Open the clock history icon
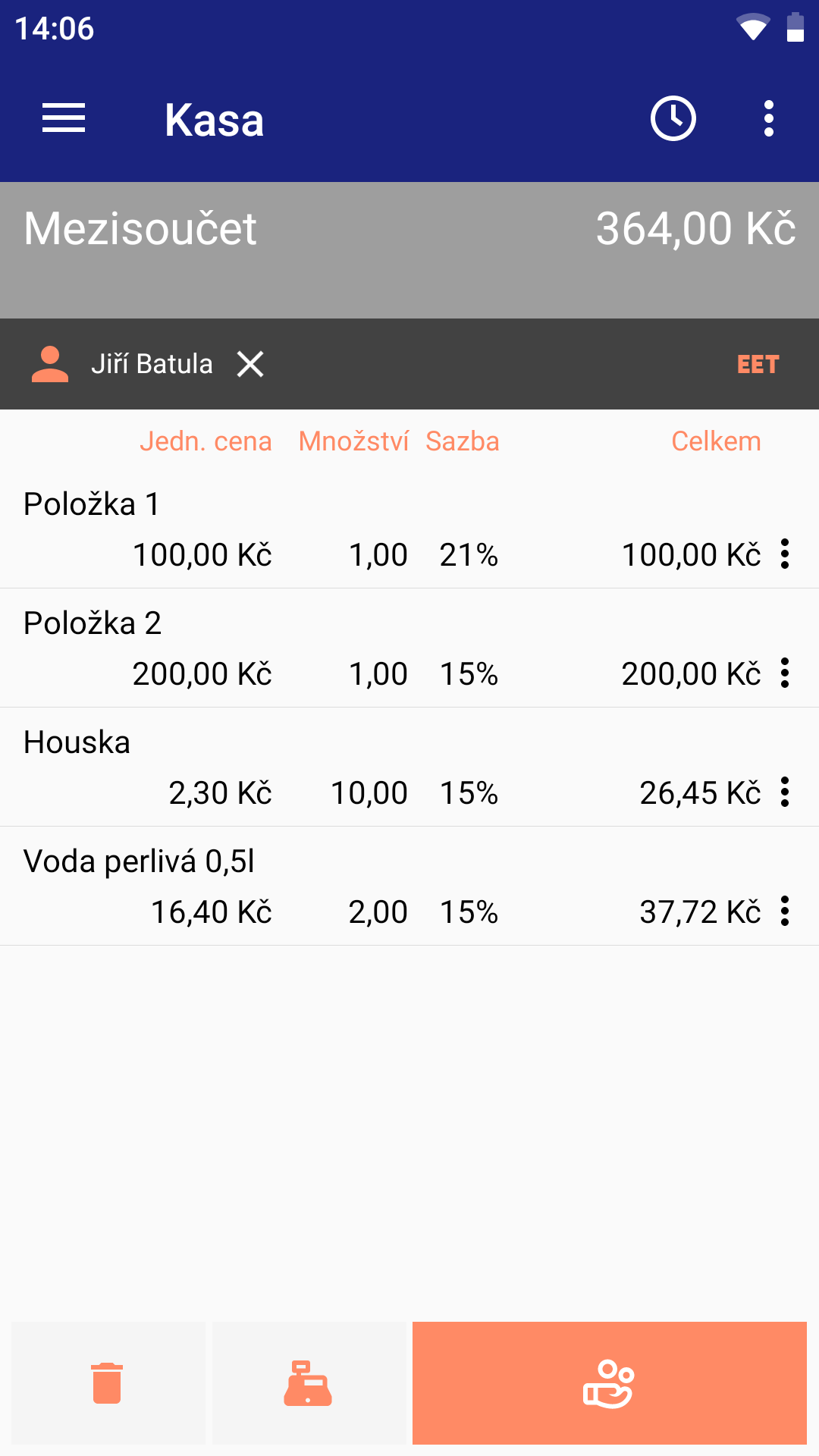 coord(673,119)
